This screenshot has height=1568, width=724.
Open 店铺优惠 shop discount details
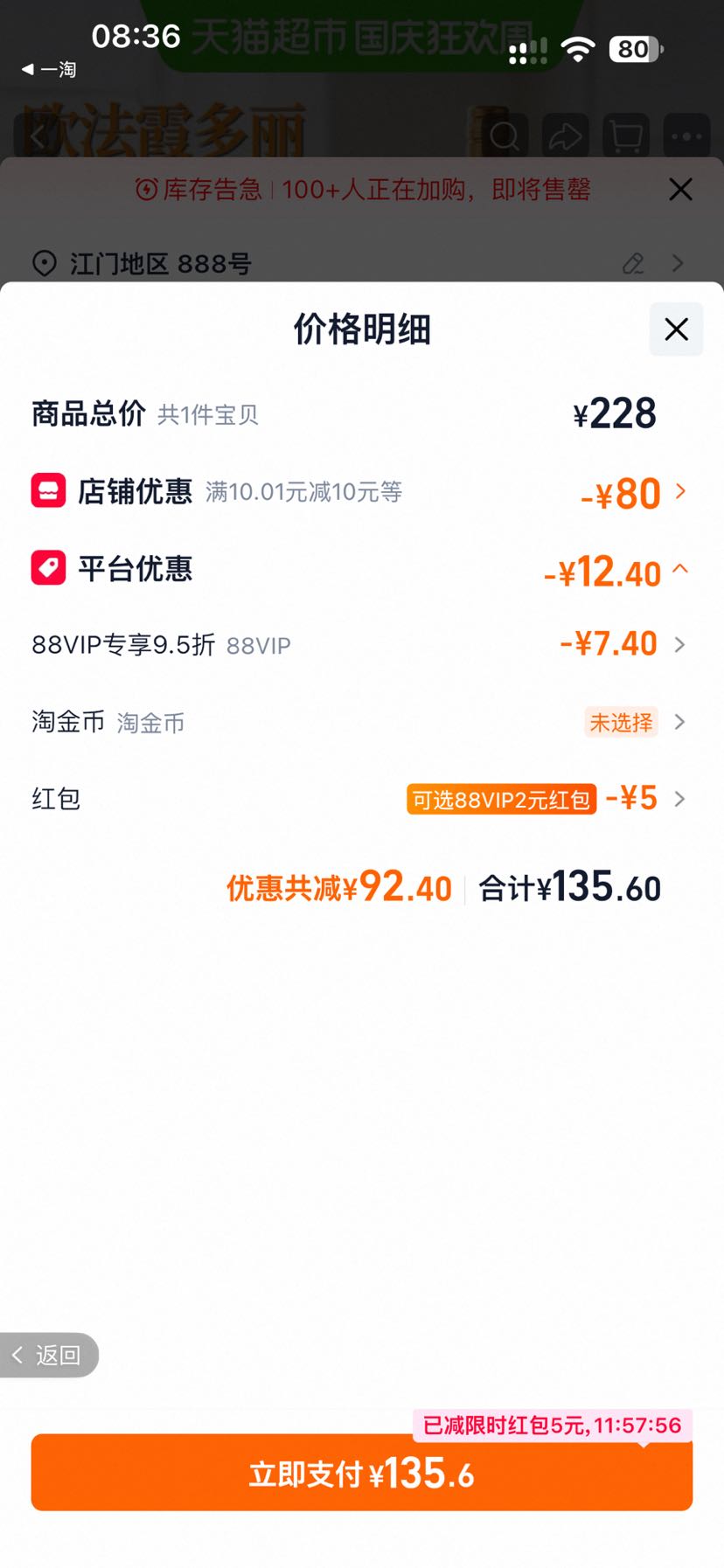[x=360, y=492]
